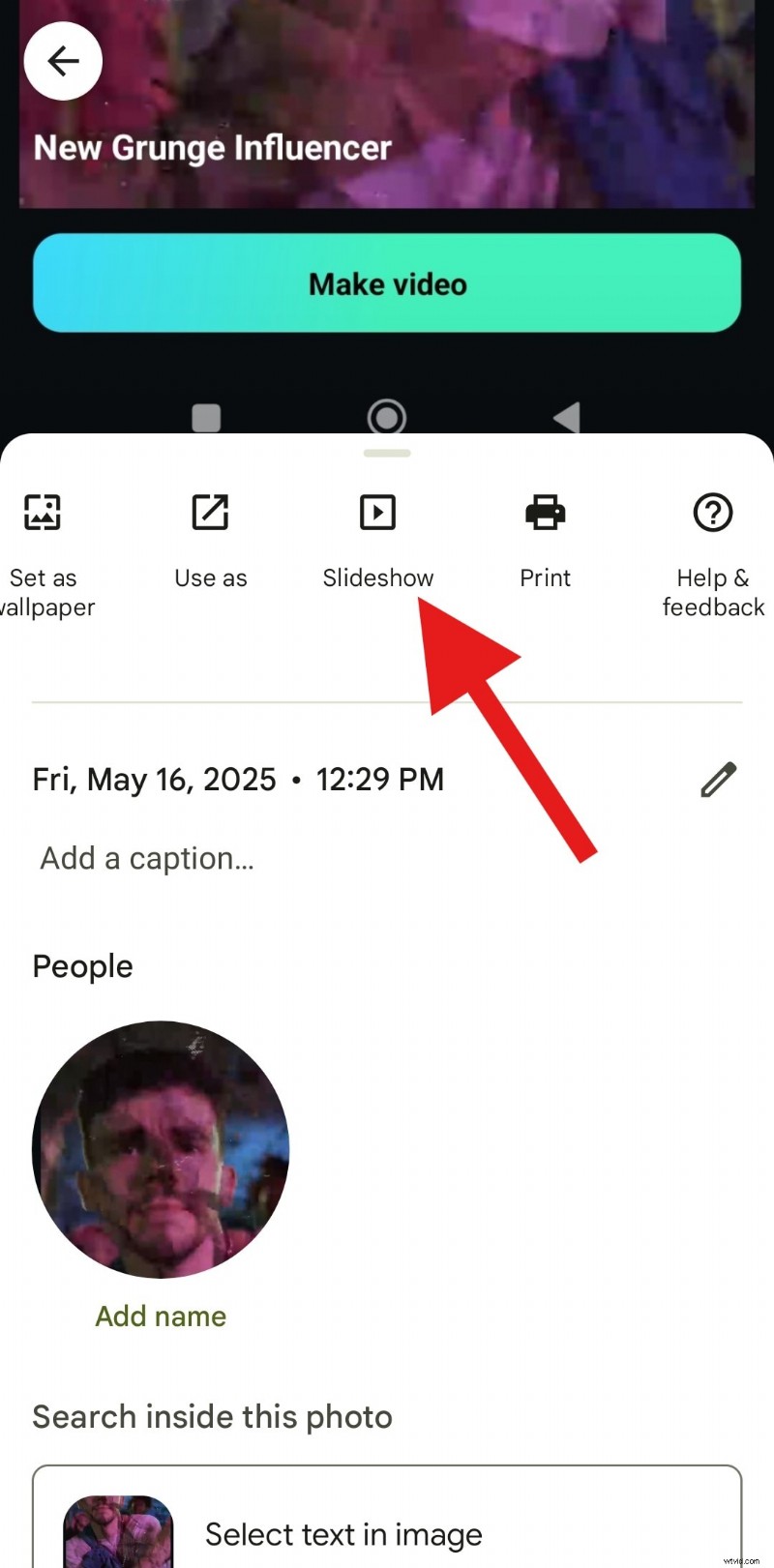Select the Select text in image option
Viewport: 774px width, 1568px height.
tap(342, 1535)
